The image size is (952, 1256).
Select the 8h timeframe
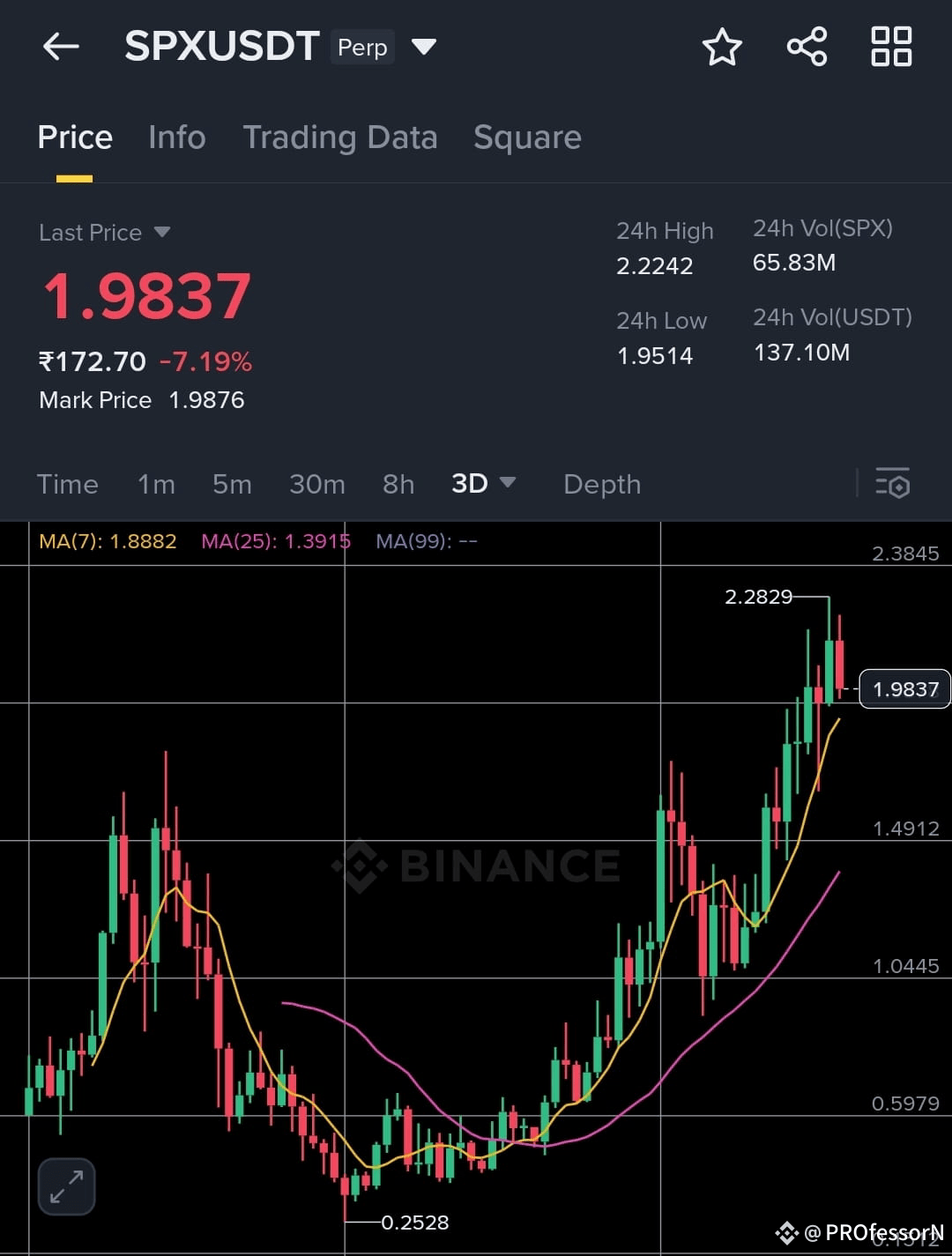click(x=398, y=484)
